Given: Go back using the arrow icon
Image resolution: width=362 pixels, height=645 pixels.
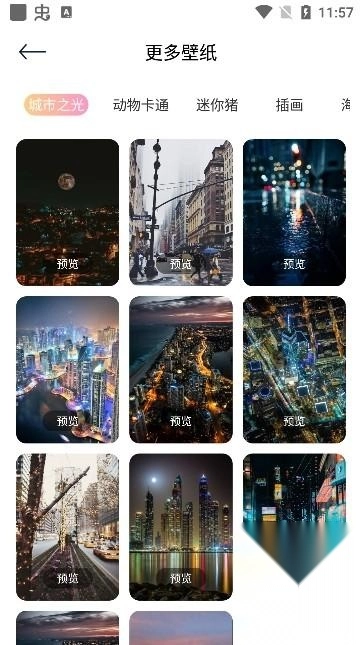Looking at the screenshot, I should 32,52.
